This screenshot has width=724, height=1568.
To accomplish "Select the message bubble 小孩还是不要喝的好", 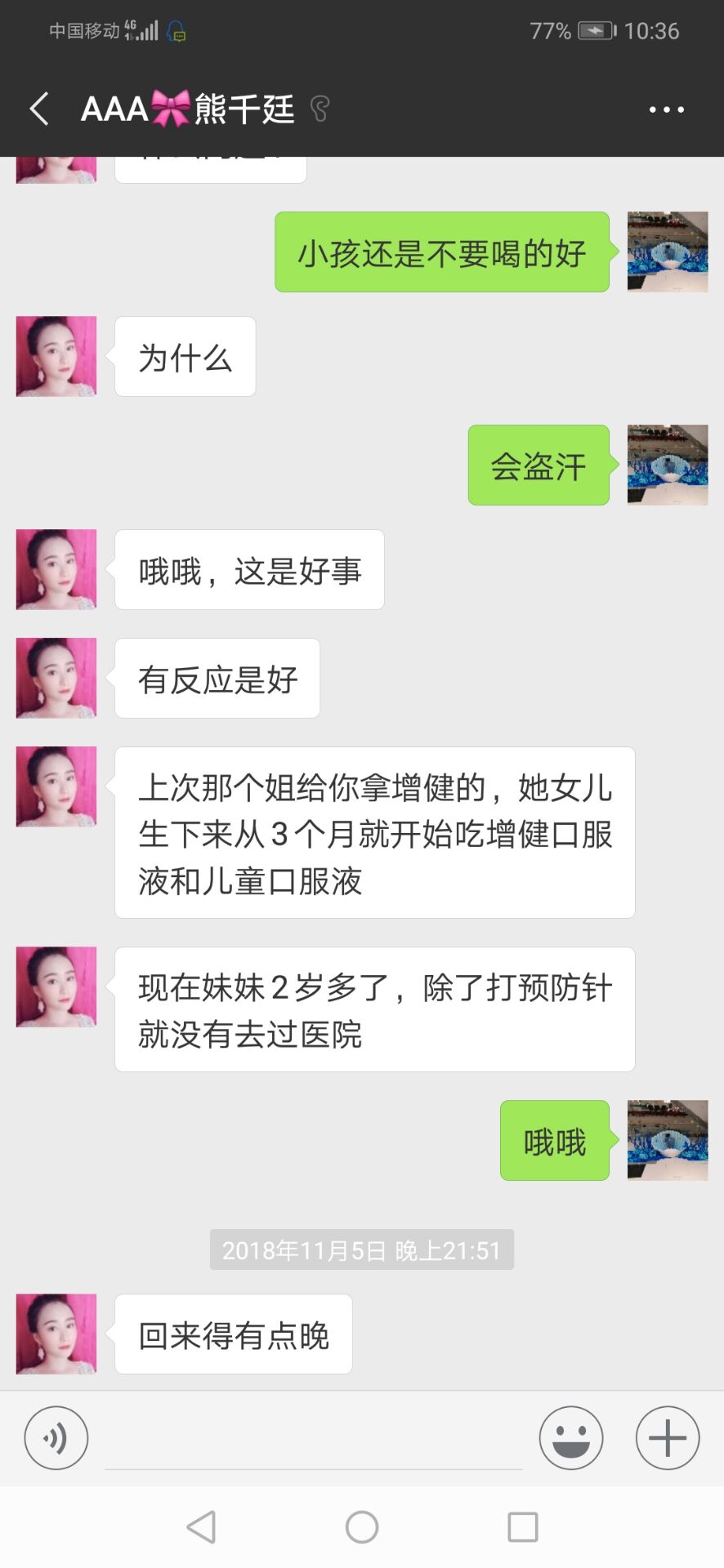I will pyautogui.click(x=441, y=254).
